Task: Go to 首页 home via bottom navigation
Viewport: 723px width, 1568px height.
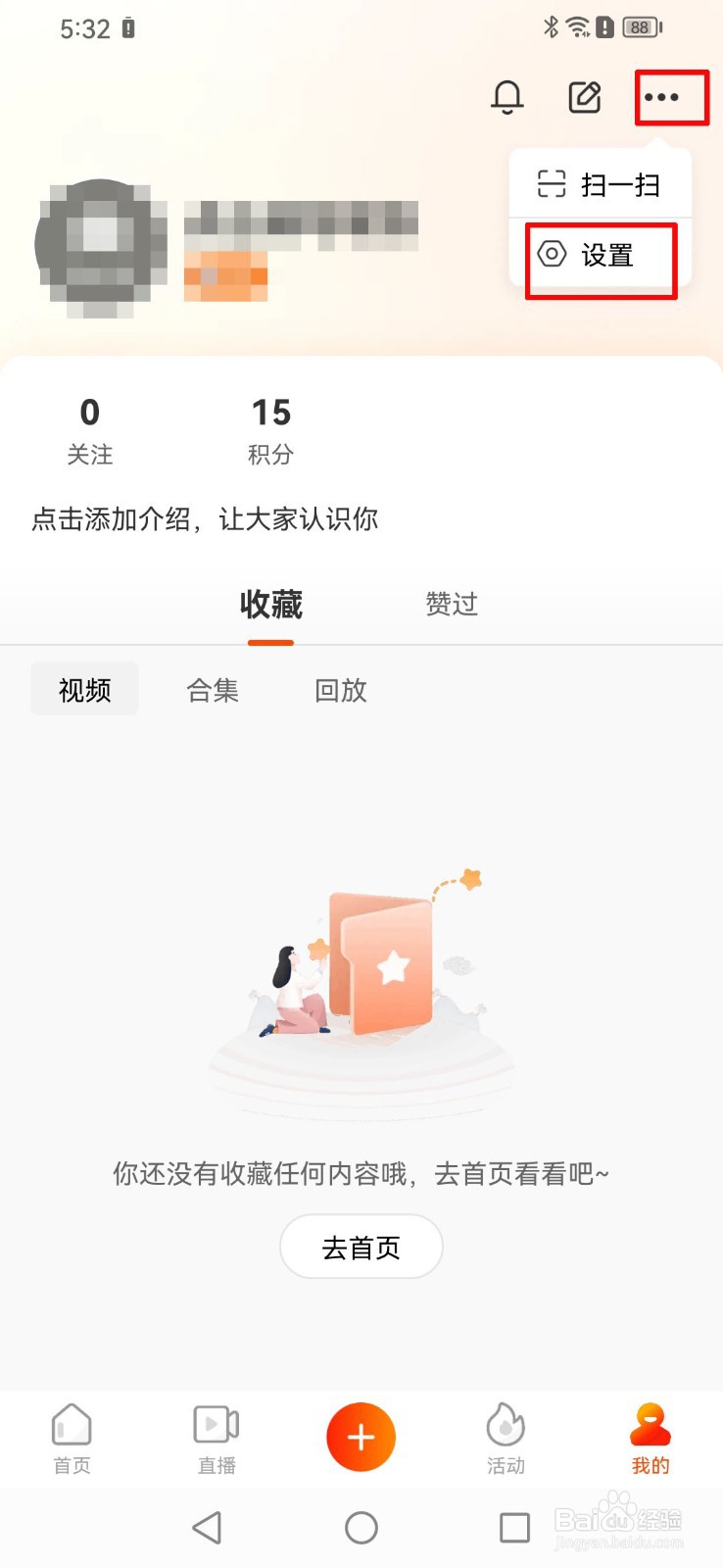Action: tap(71, 1439)
